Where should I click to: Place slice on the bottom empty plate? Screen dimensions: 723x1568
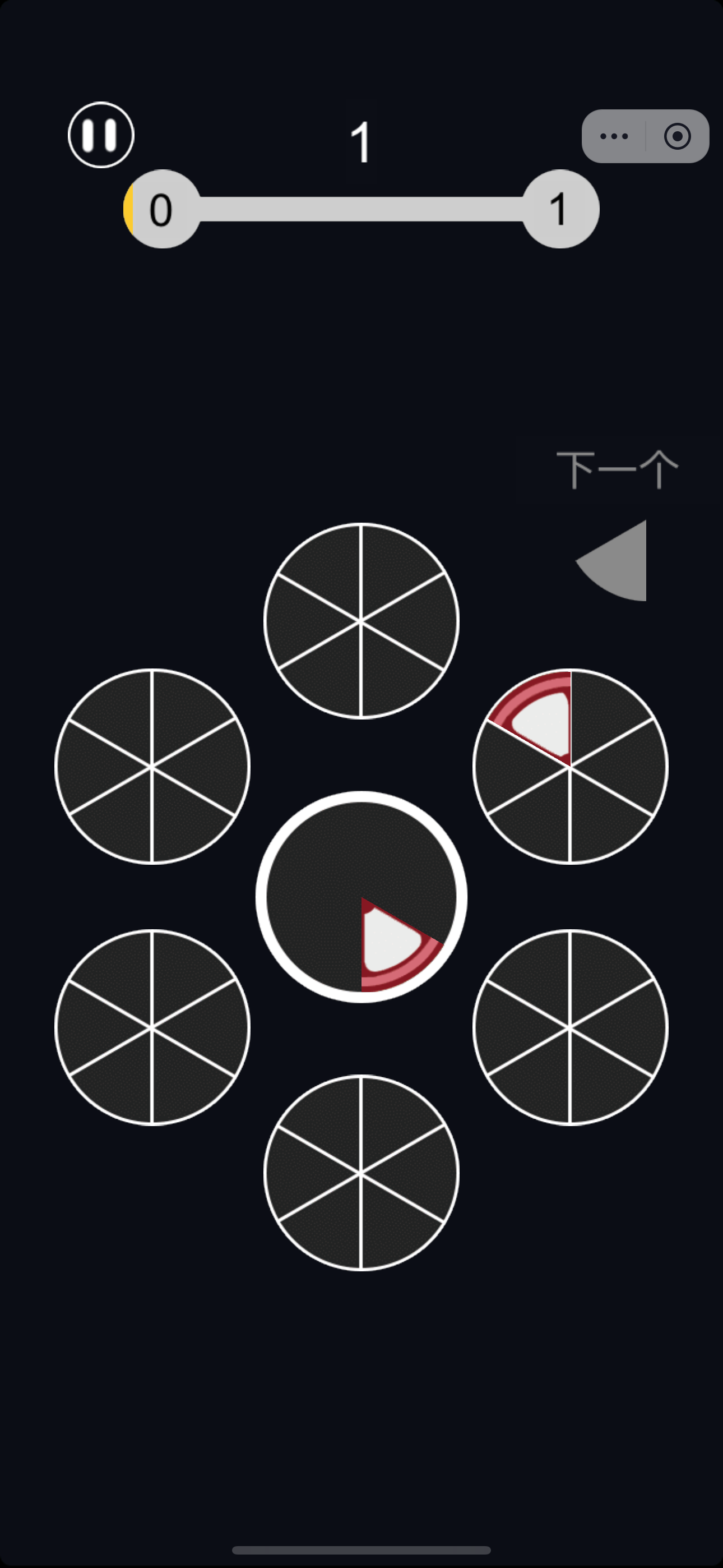pyautogui.click(x=361, y=1172)
